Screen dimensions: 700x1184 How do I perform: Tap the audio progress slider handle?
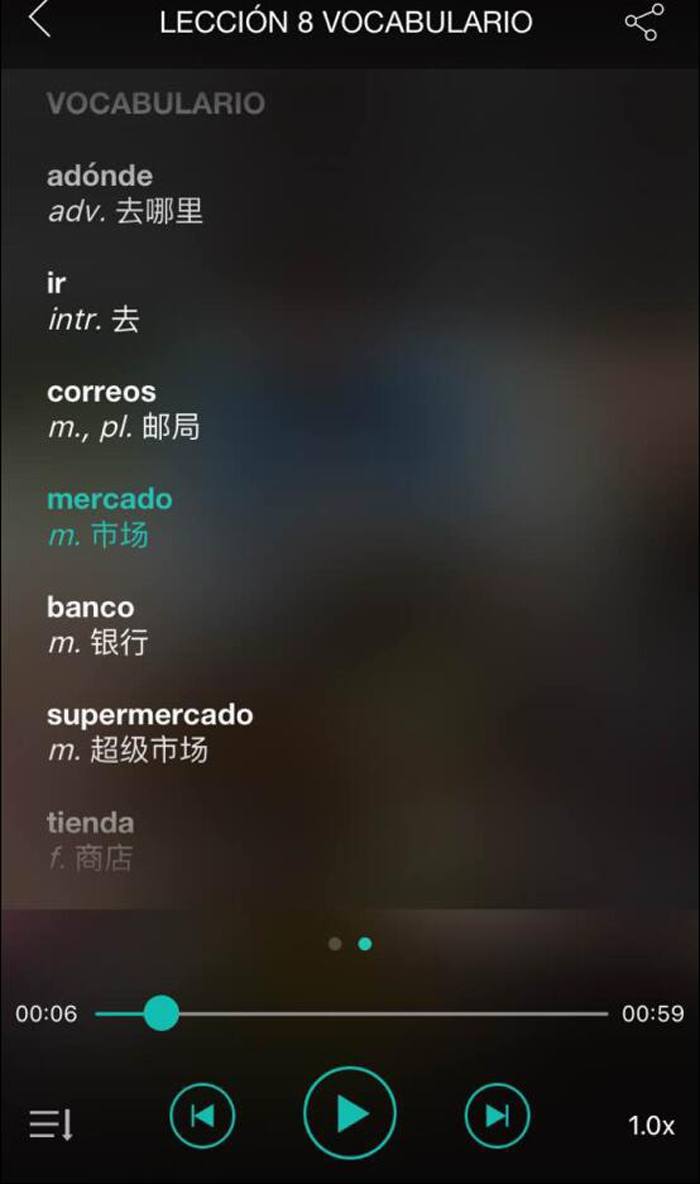point(160,1013)
